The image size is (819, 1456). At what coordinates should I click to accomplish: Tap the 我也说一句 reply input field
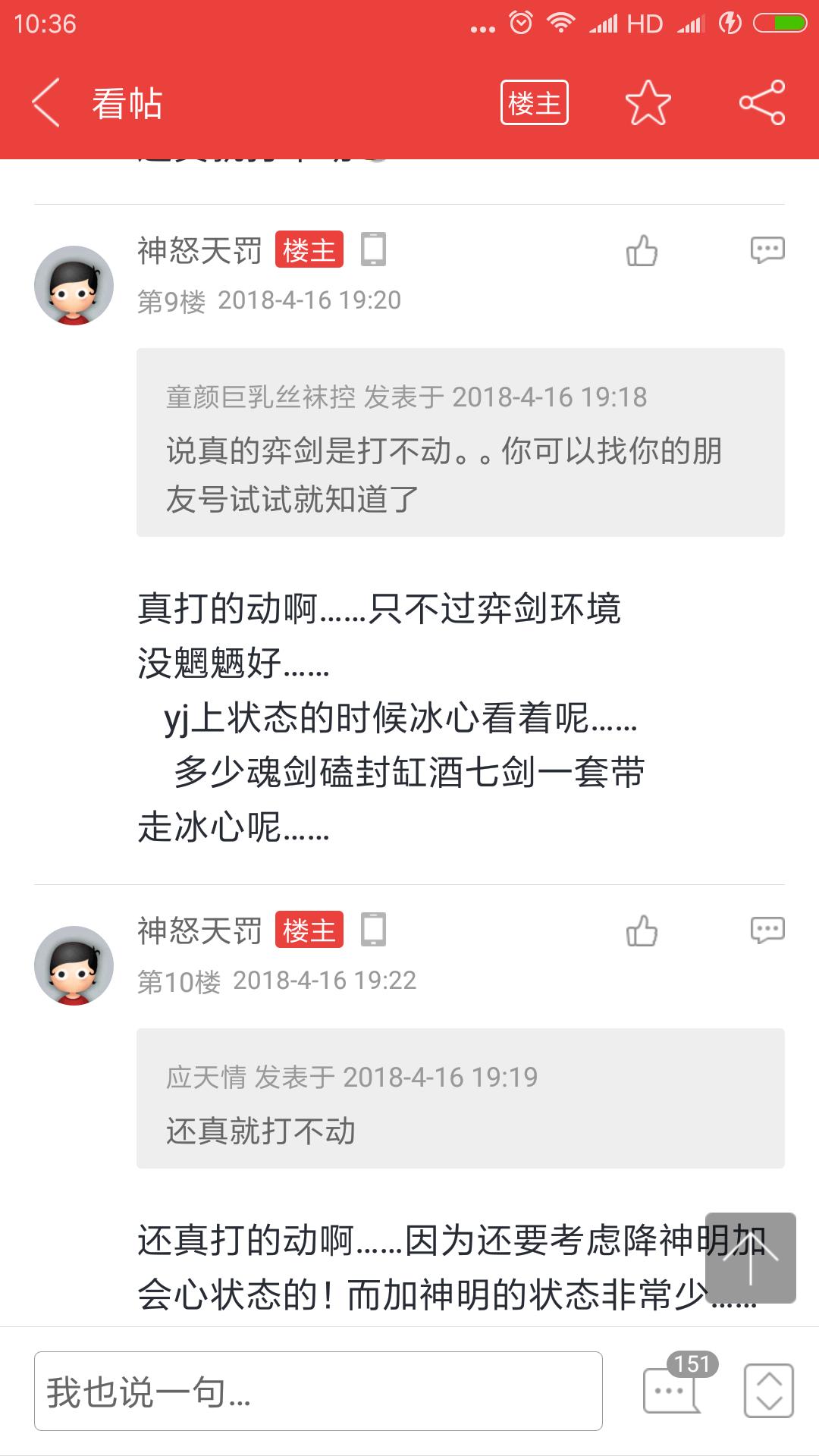coord(318,1391)
